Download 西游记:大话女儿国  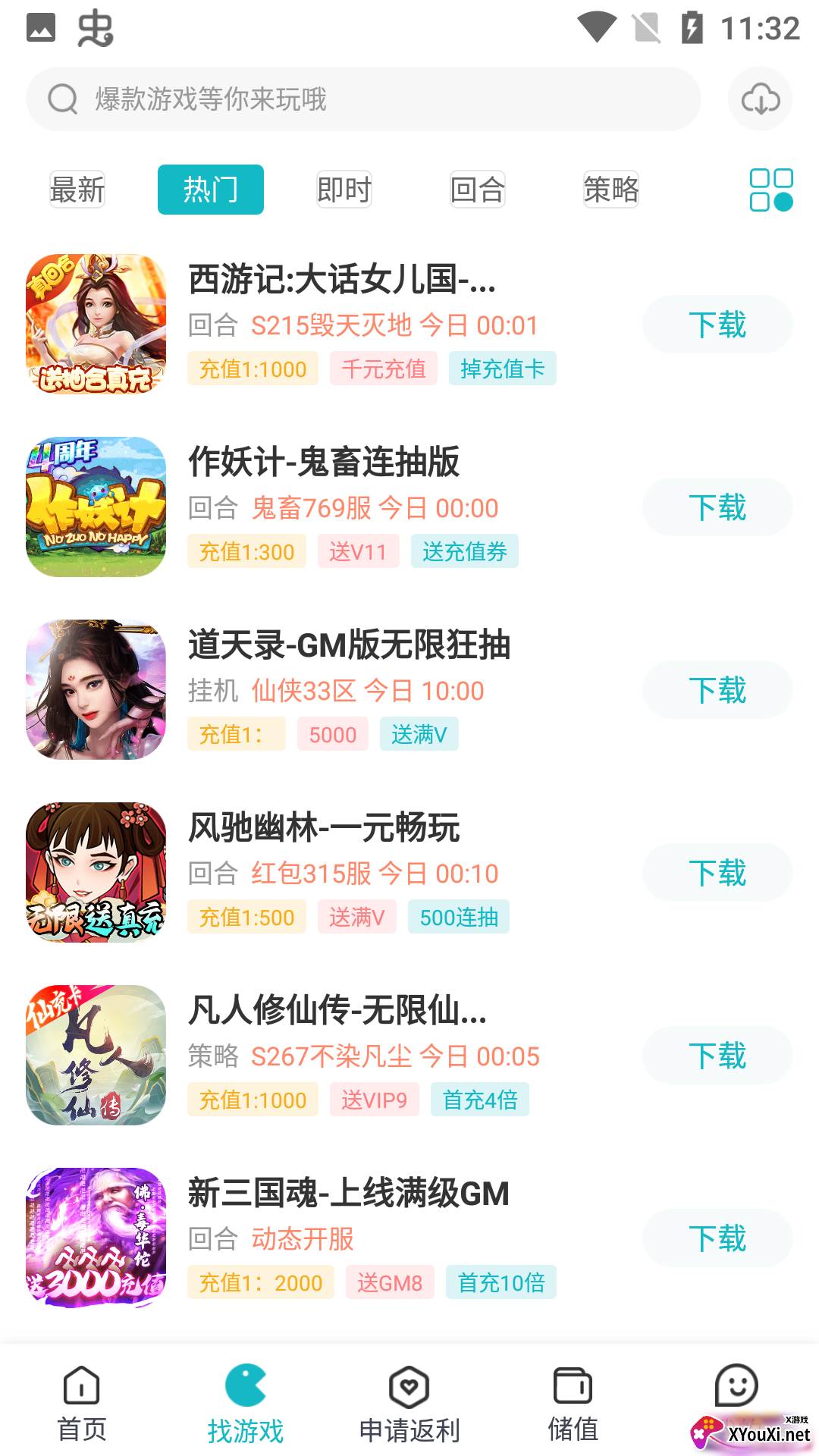point(717,325)
